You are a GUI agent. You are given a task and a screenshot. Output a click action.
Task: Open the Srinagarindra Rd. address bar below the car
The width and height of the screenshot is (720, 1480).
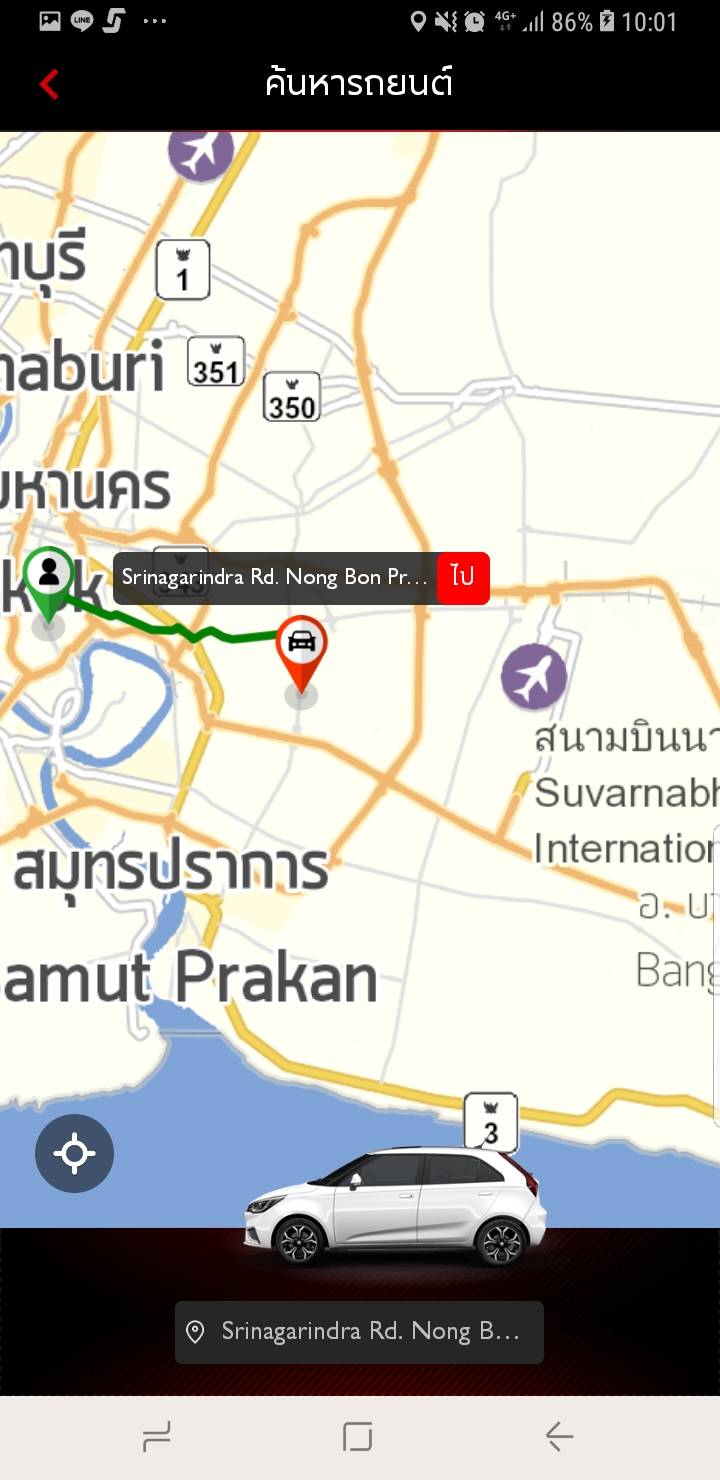pyautogui.click(x=359, y=1332)
